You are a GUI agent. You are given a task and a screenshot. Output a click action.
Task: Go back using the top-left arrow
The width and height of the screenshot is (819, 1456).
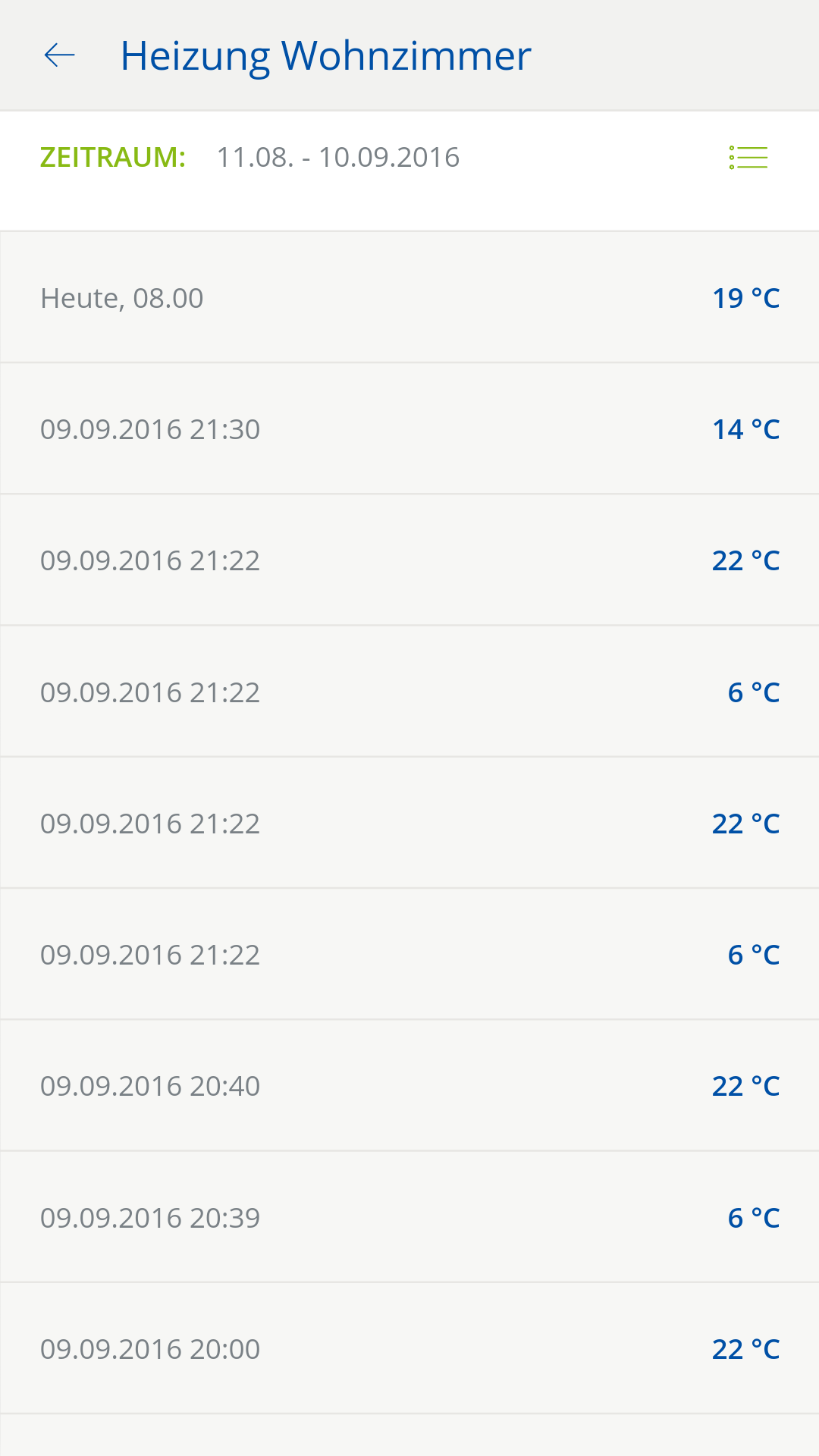(x=60, y=55)
